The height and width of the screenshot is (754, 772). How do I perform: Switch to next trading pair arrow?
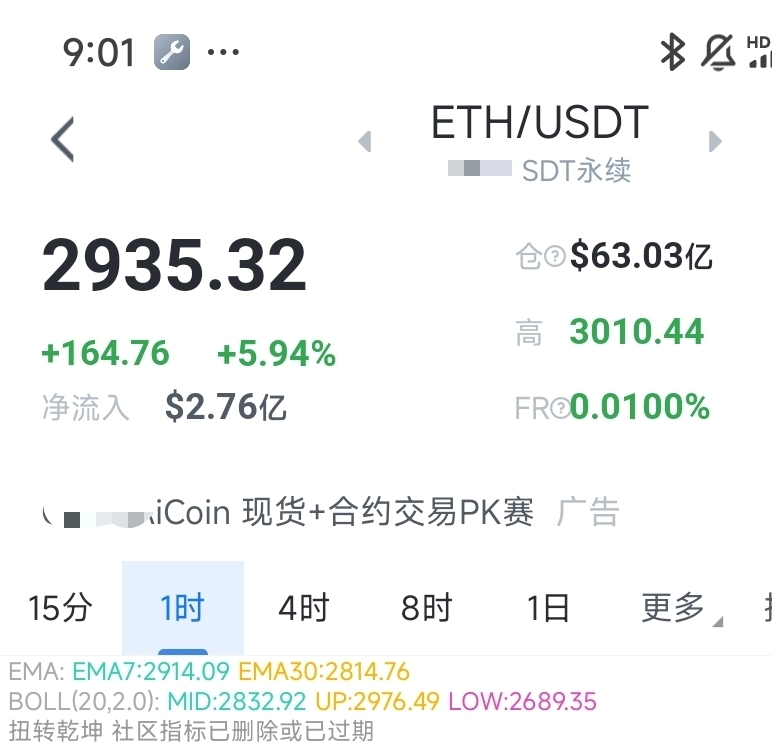tap(715, 141)
